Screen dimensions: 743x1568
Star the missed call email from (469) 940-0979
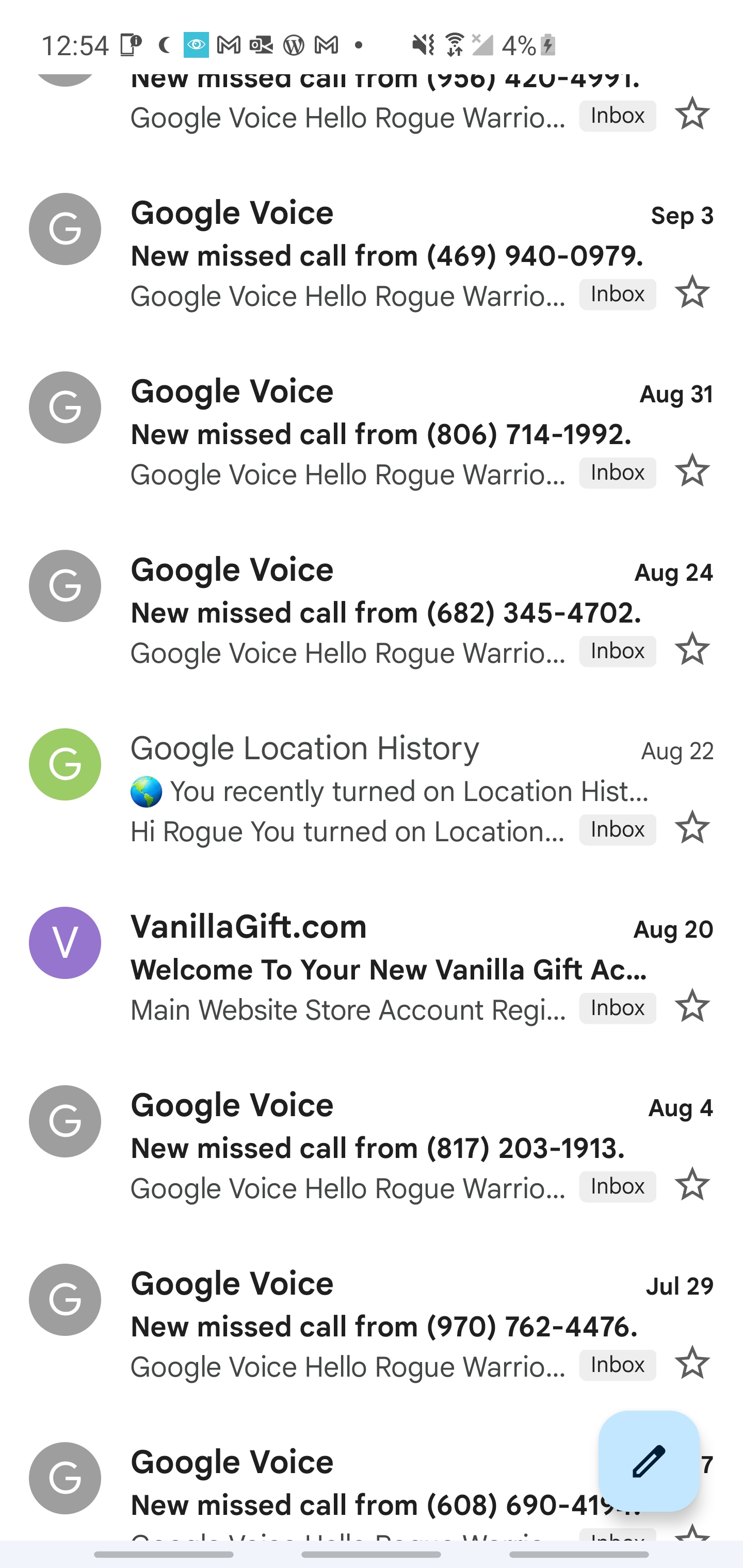point(692,293)
